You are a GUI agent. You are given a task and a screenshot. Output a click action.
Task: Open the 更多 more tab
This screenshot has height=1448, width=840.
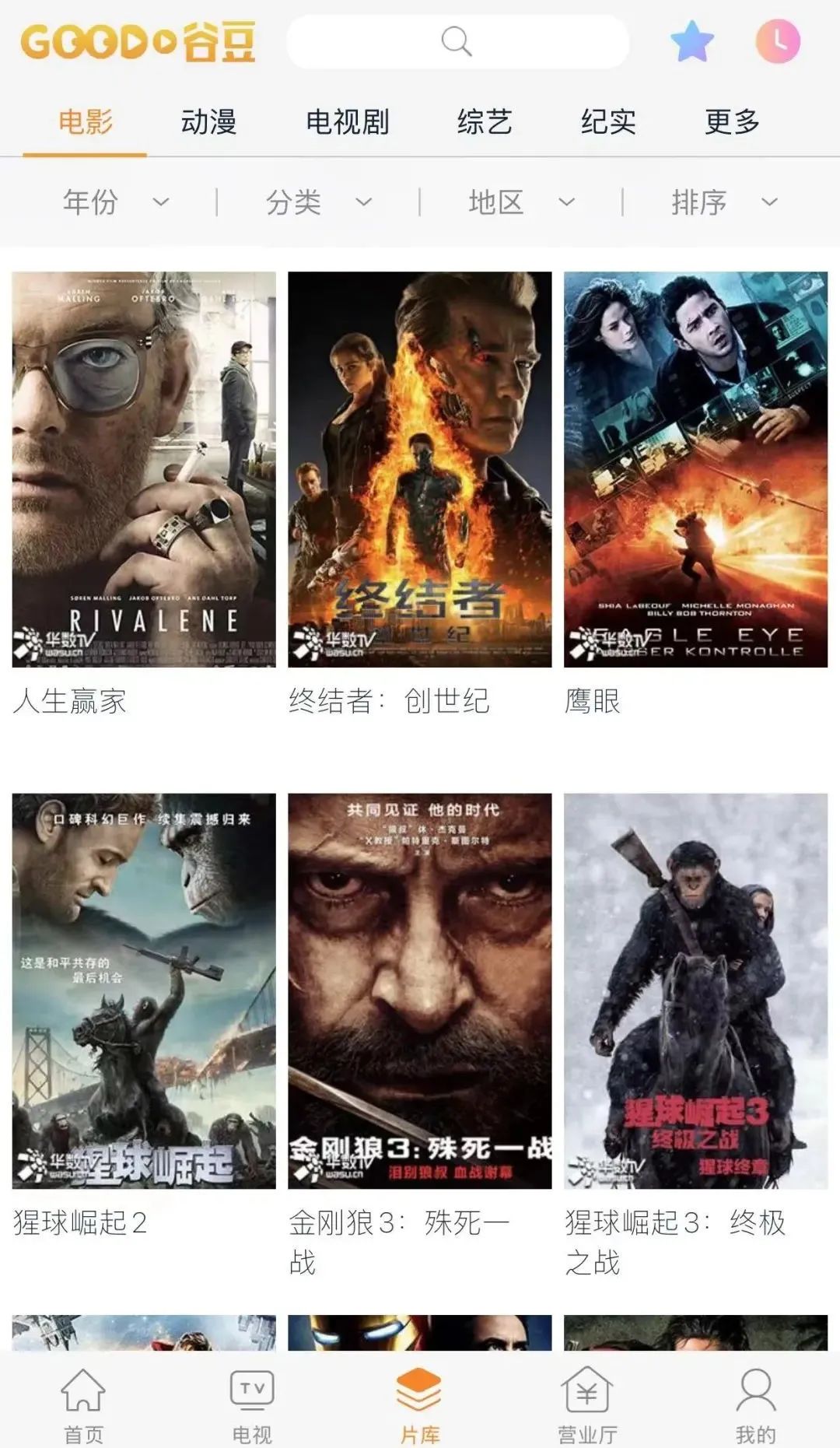(731, 121)
